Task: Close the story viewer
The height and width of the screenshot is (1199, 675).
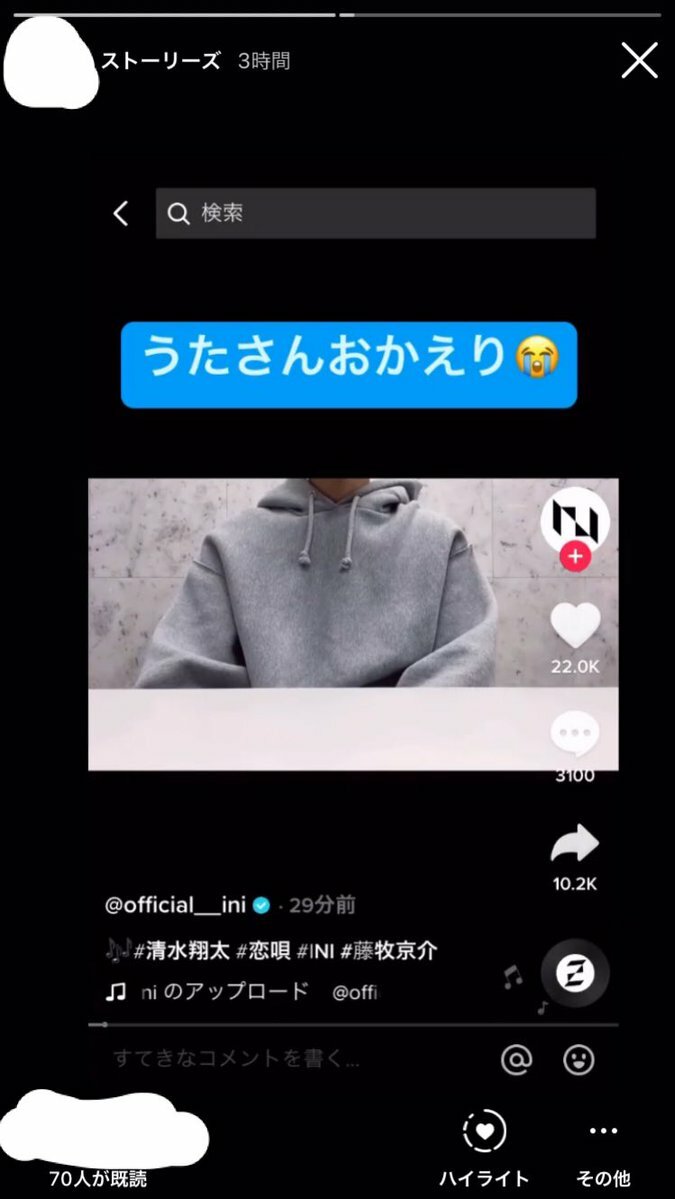Action: 639,61
